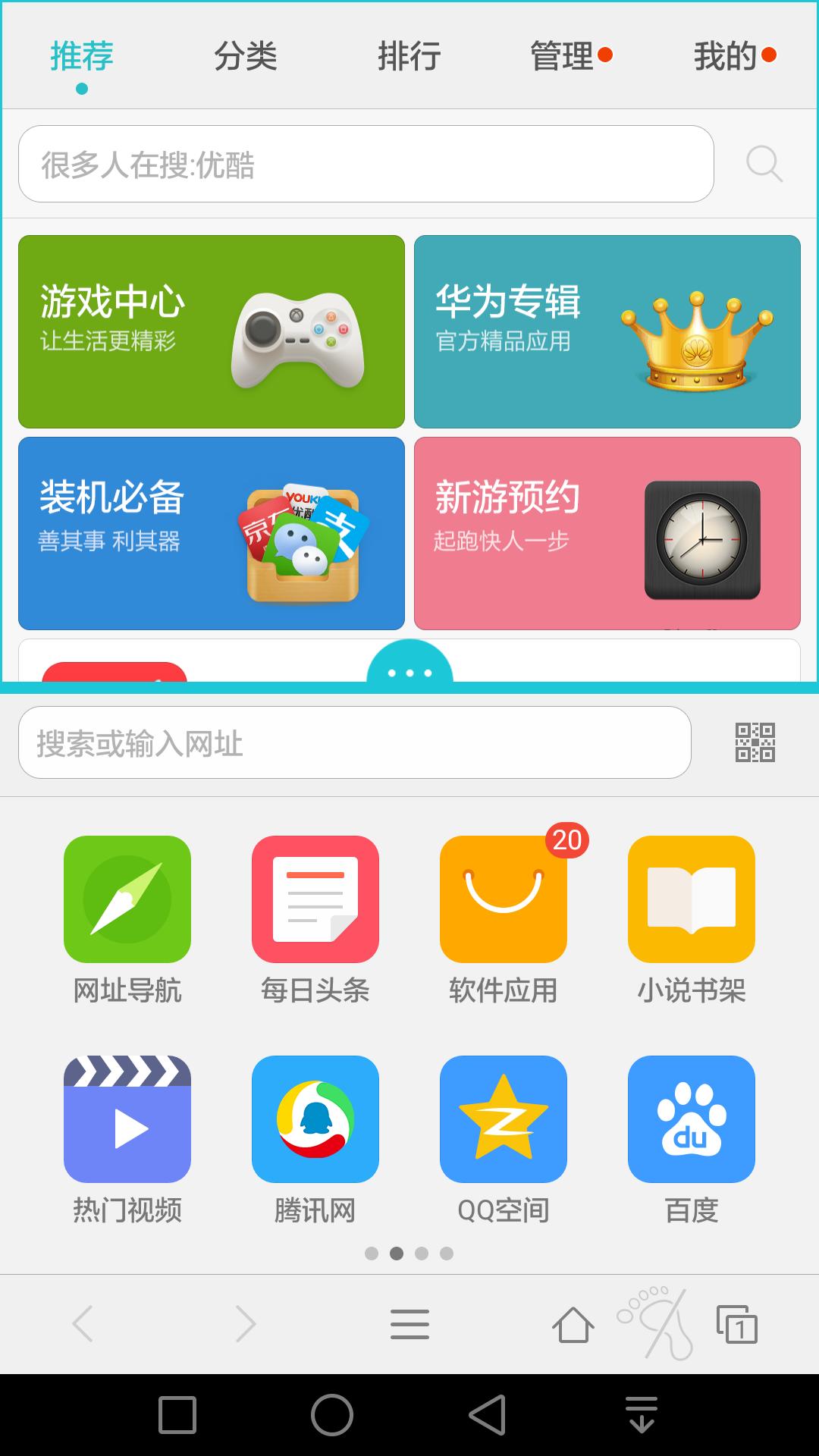Open the browser hamburger menu
819x1456 pixels.
pos(409,1324)
